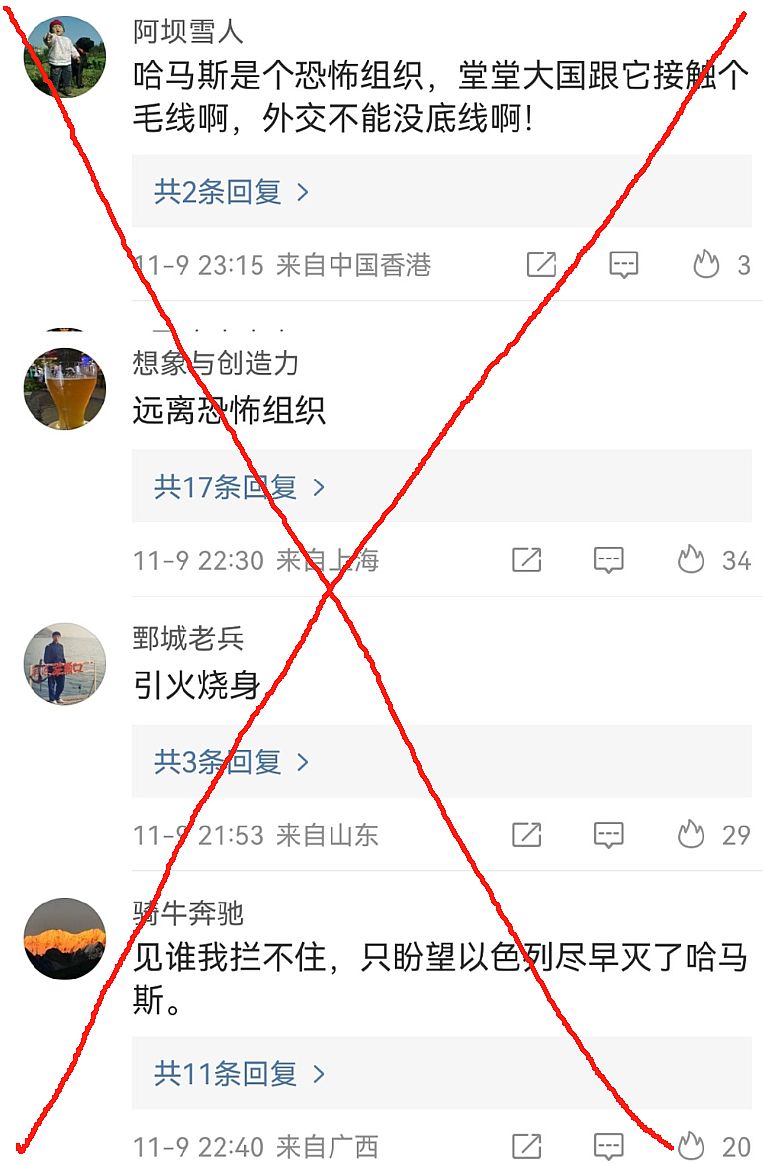Share 想象与创造力's comment
Image resolution: width=763 pixels, height=1164 pixels.
pyautogui.click(x=526, y=560)
